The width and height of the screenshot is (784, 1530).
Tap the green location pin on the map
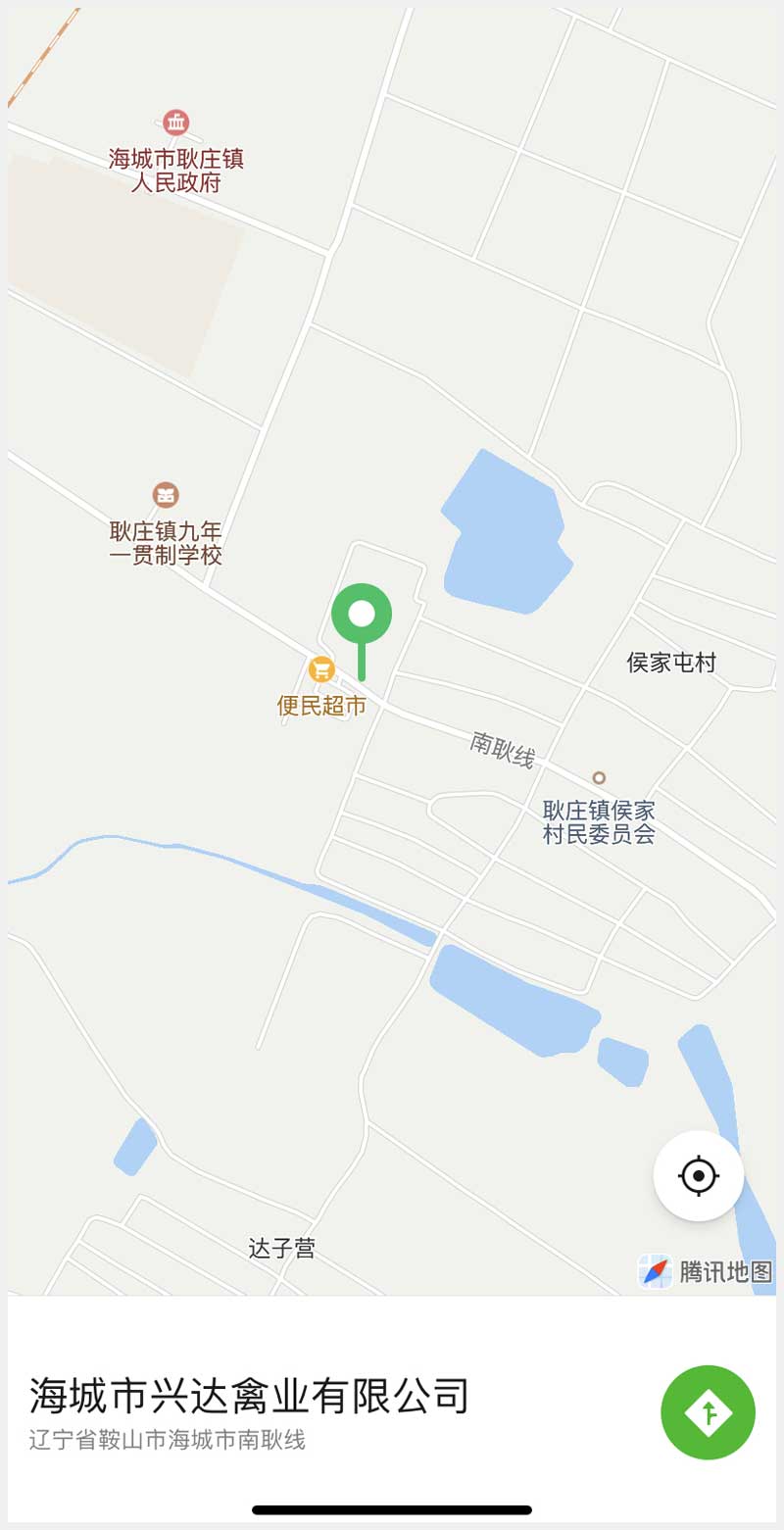[362, 616]
